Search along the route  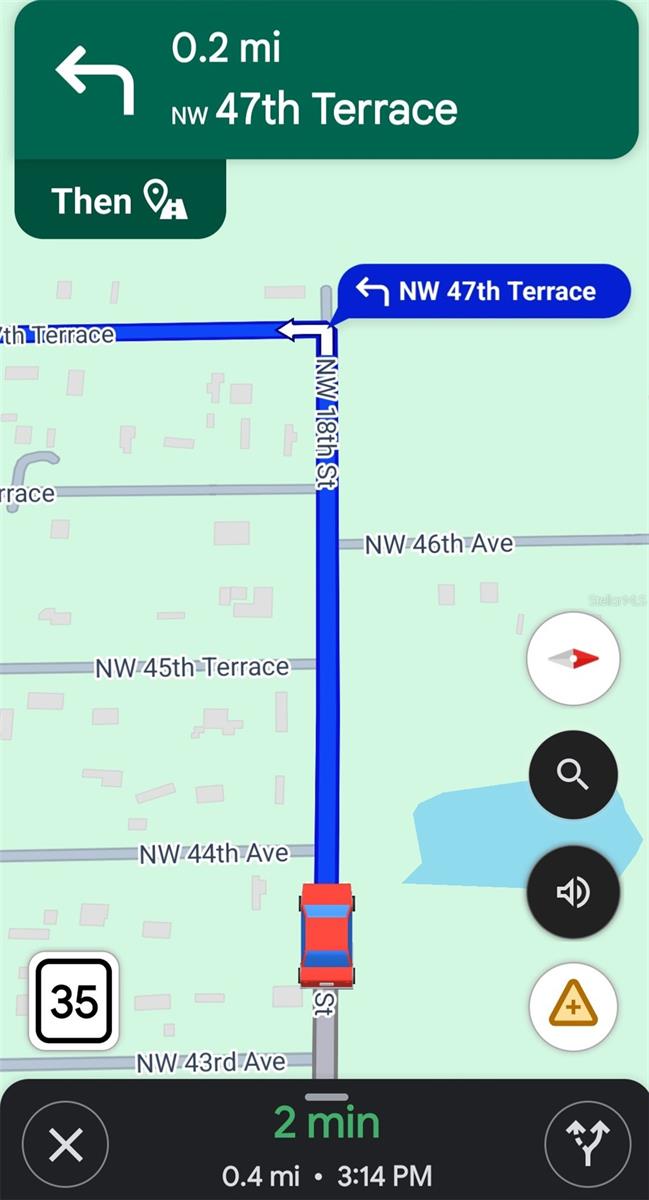(573, 775)
